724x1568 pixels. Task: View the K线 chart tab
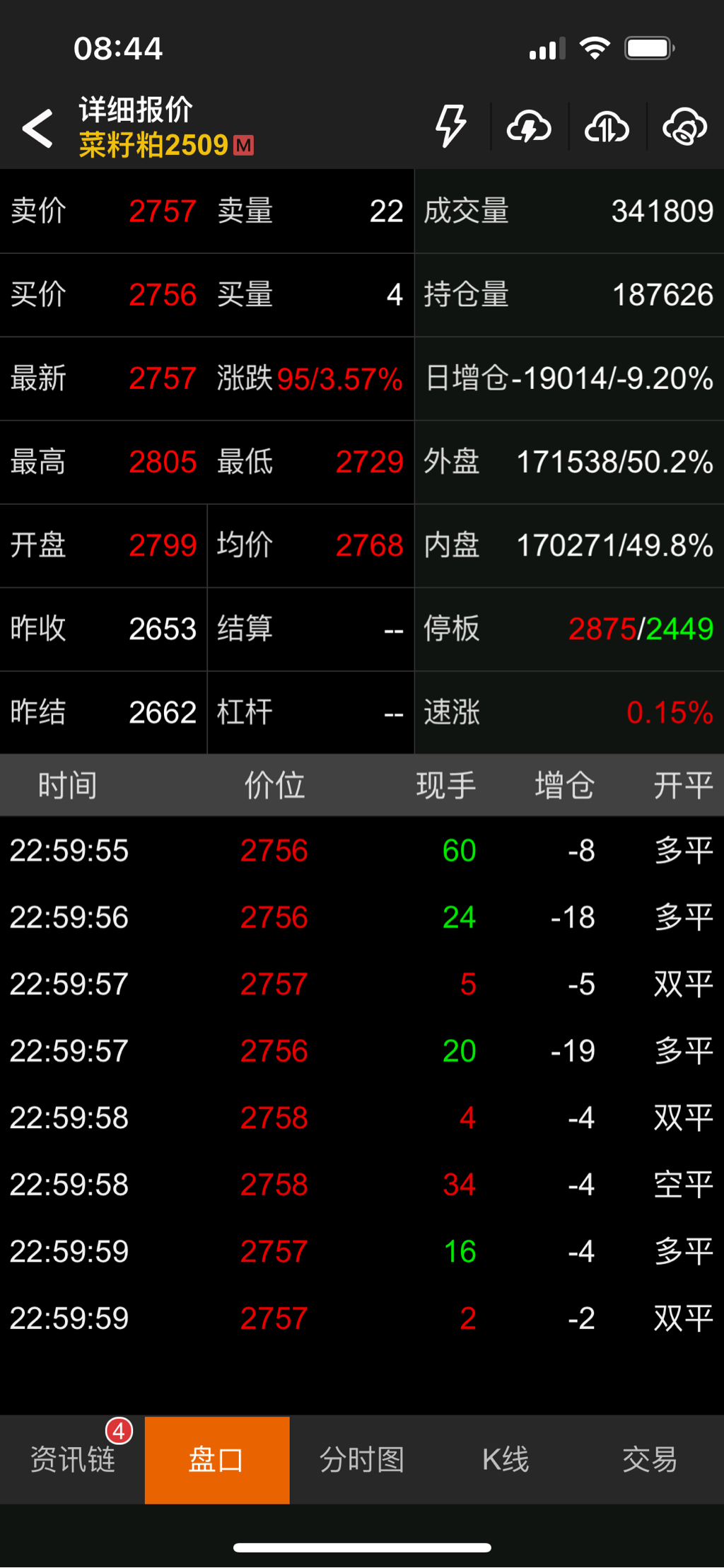pos(506,1459)
